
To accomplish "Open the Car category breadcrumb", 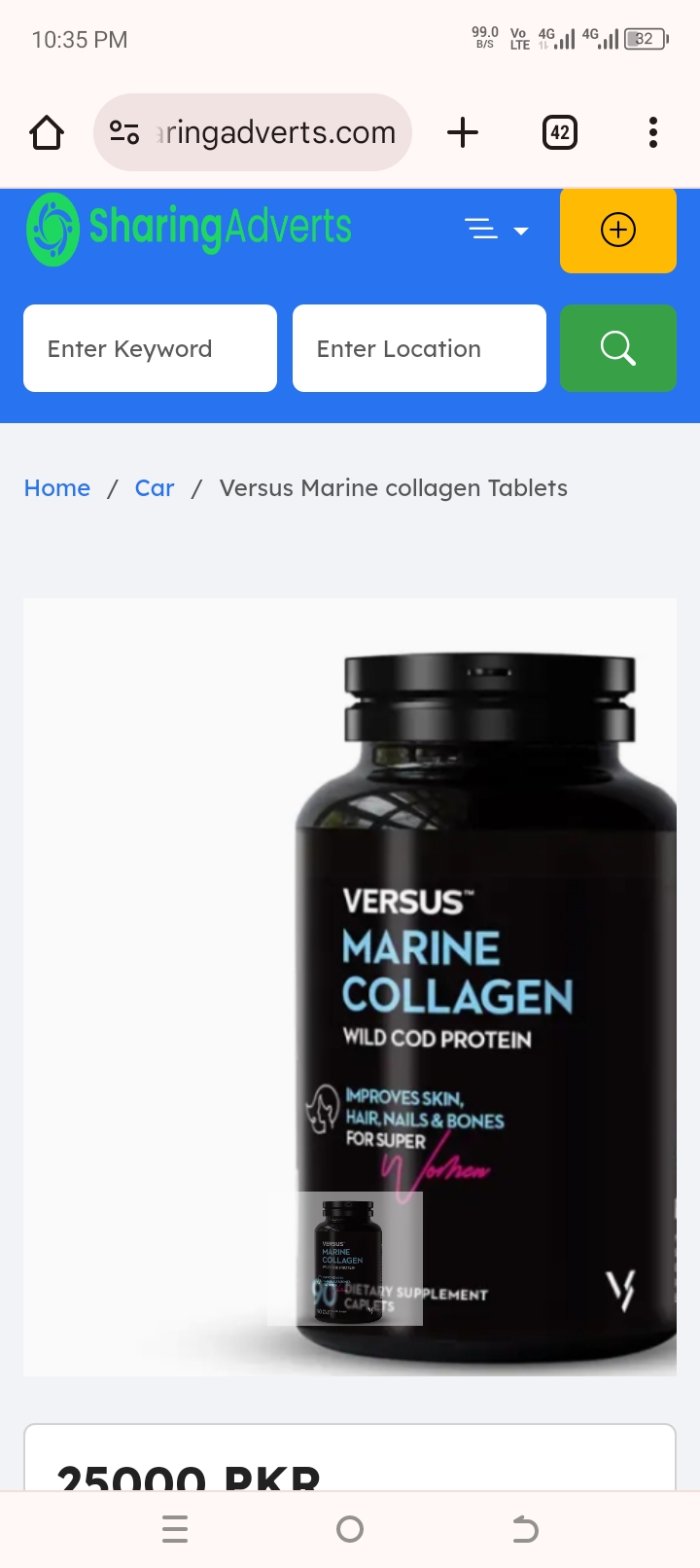I will 155,488.
